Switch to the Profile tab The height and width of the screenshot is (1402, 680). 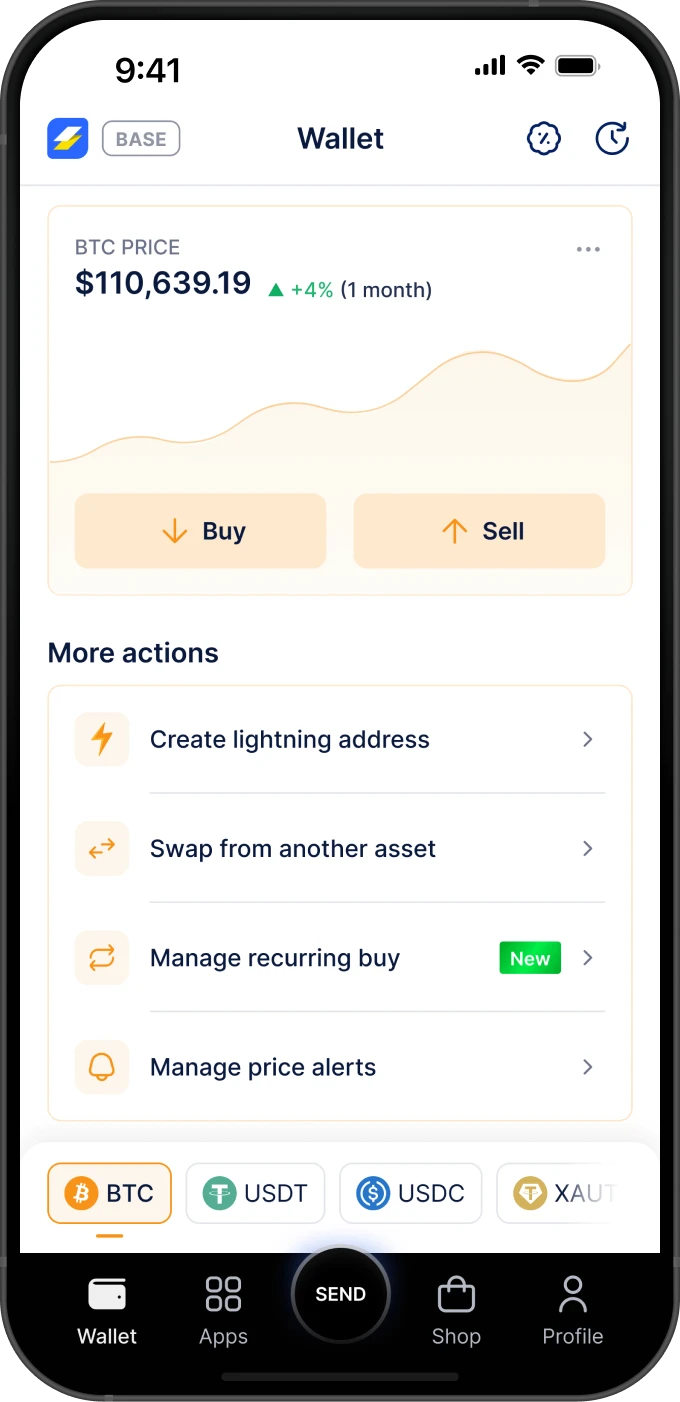[573, 1311]
